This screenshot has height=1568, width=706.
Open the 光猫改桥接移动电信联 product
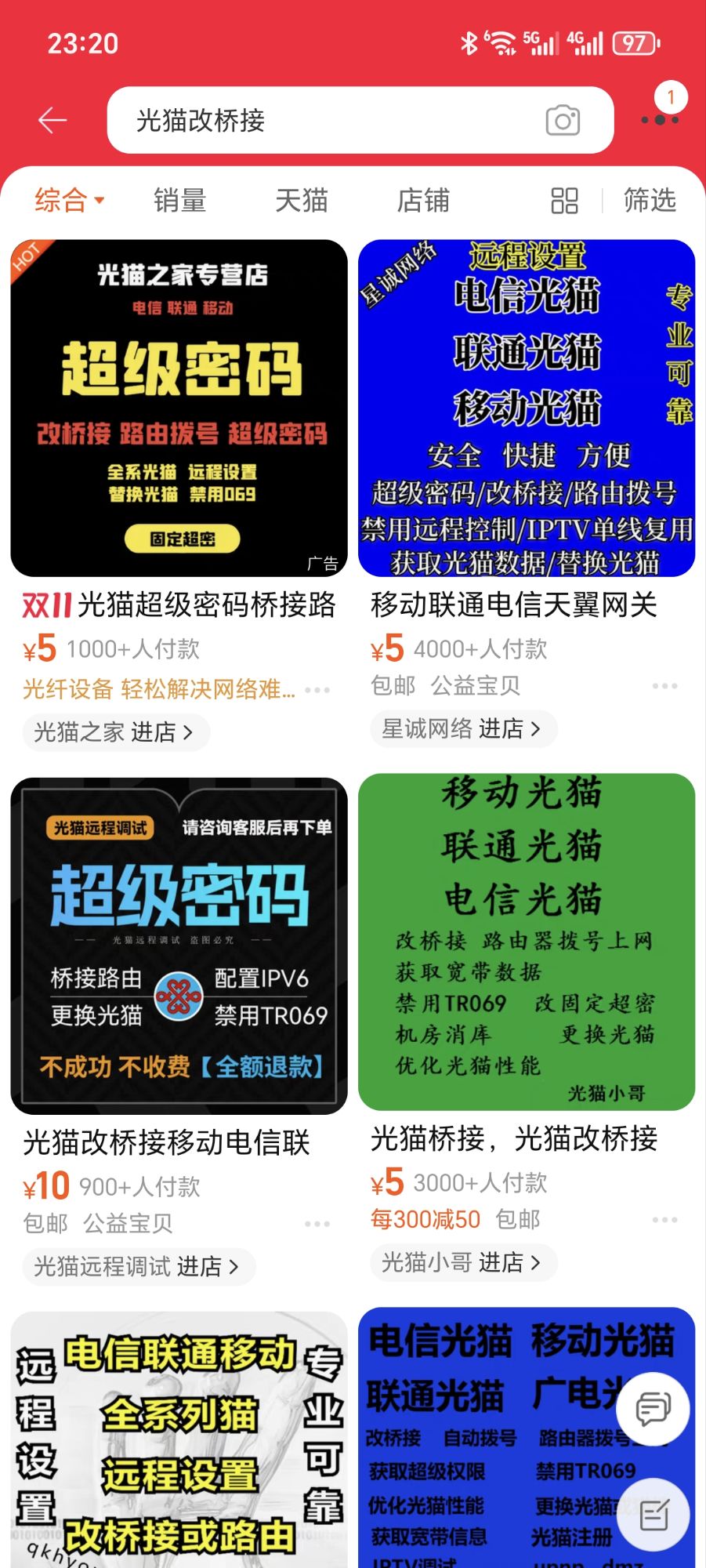(x=167, y=1142)
